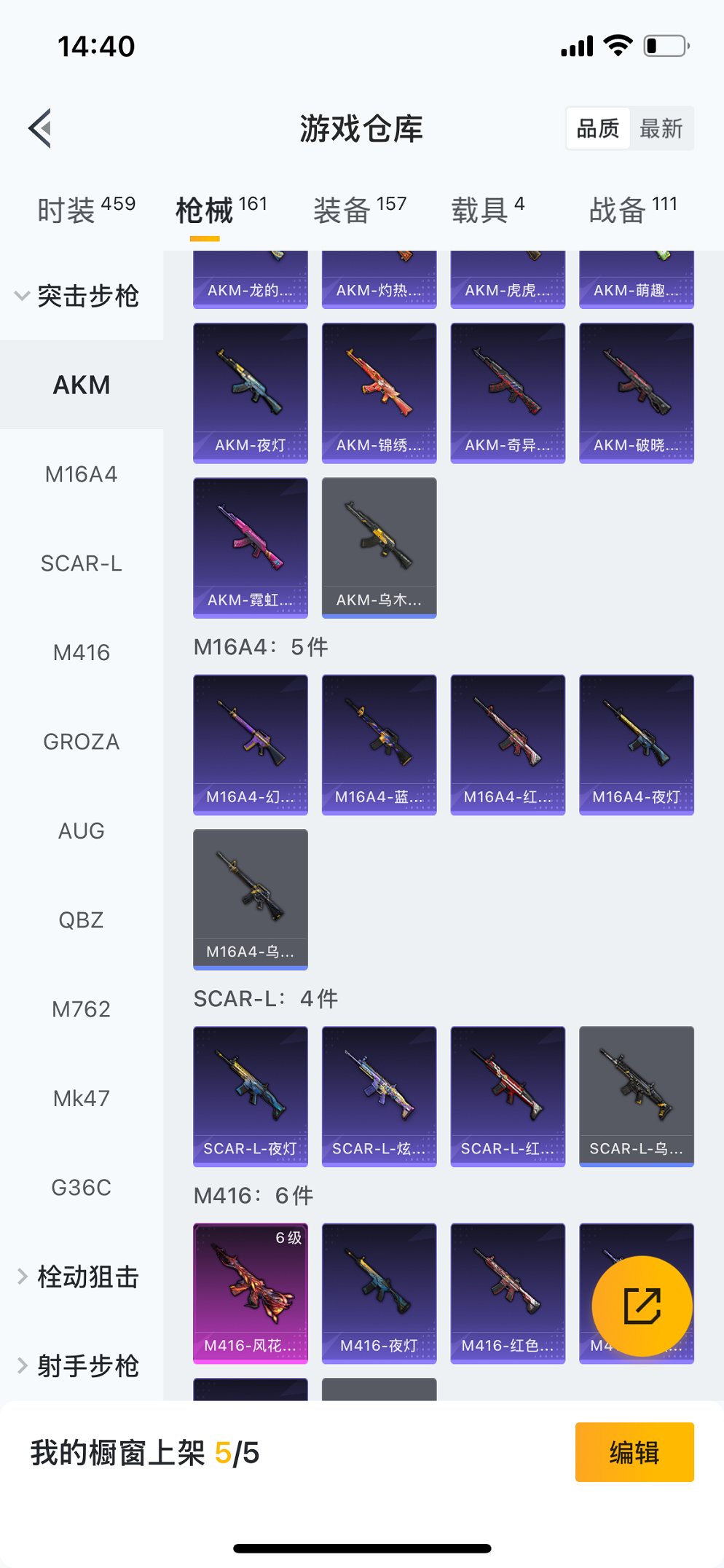Viewport: 724px width, 1568px height.
Task: Expand the 射手步枪 category
Action: pos(79,1365)
